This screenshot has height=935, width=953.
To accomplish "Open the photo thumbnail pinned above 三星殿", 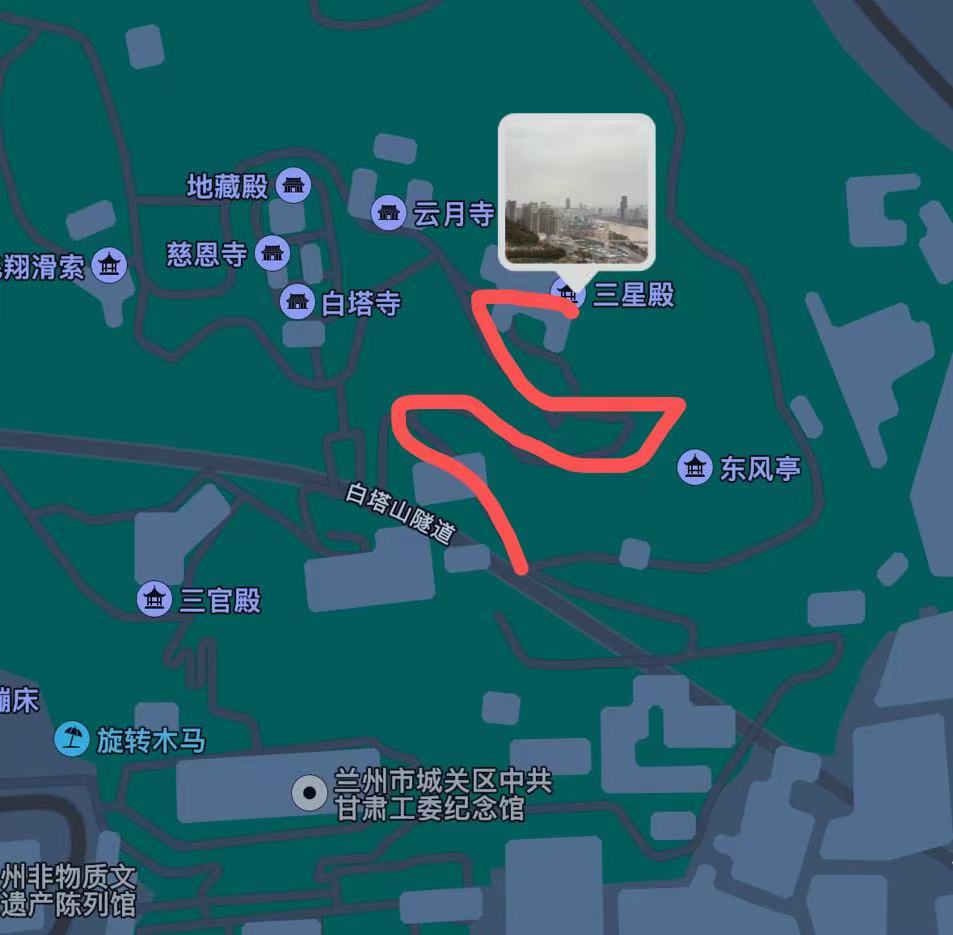I will click(x=577, y=192).
